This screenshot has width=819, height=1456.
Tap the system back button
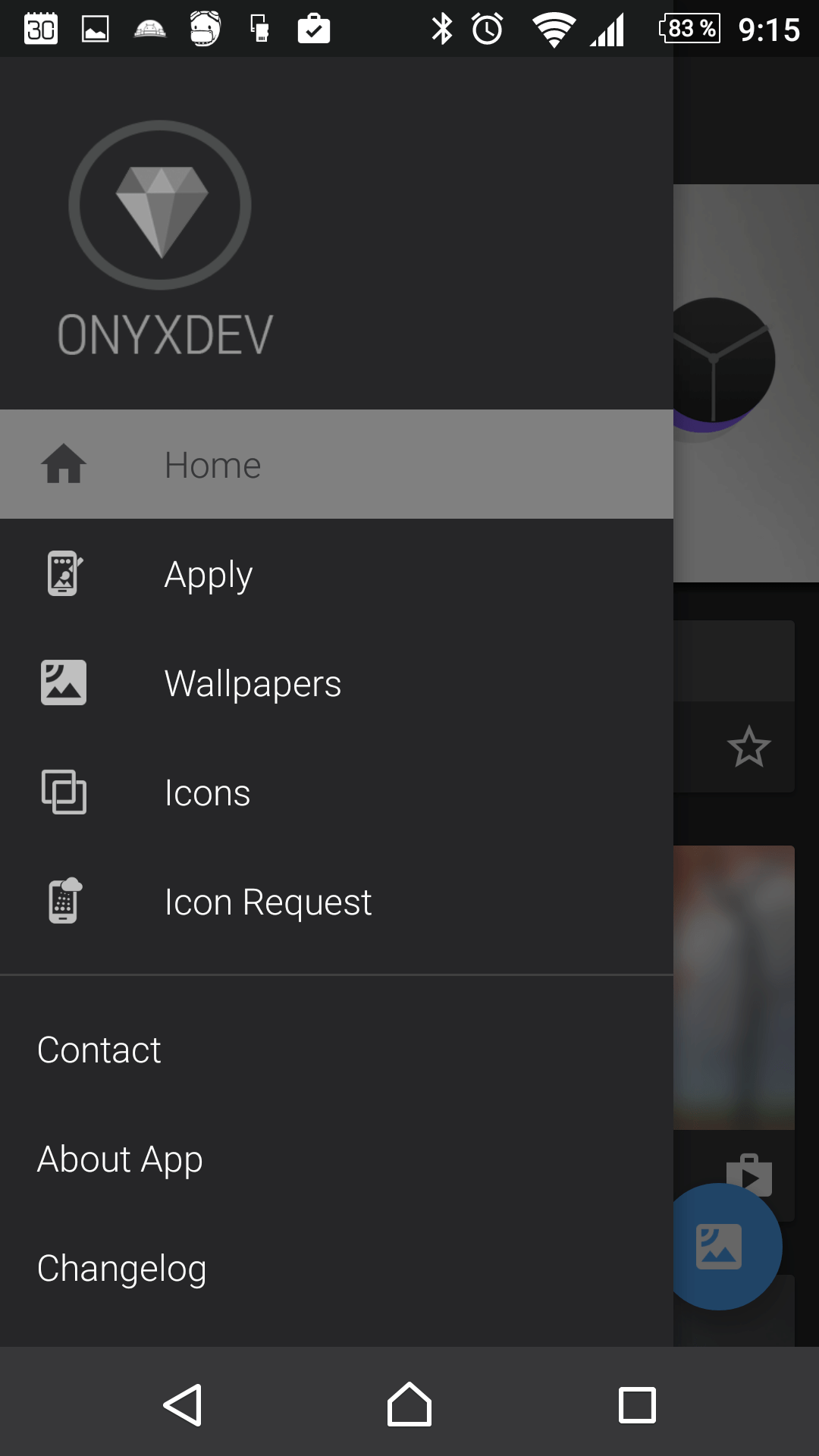182,1404
